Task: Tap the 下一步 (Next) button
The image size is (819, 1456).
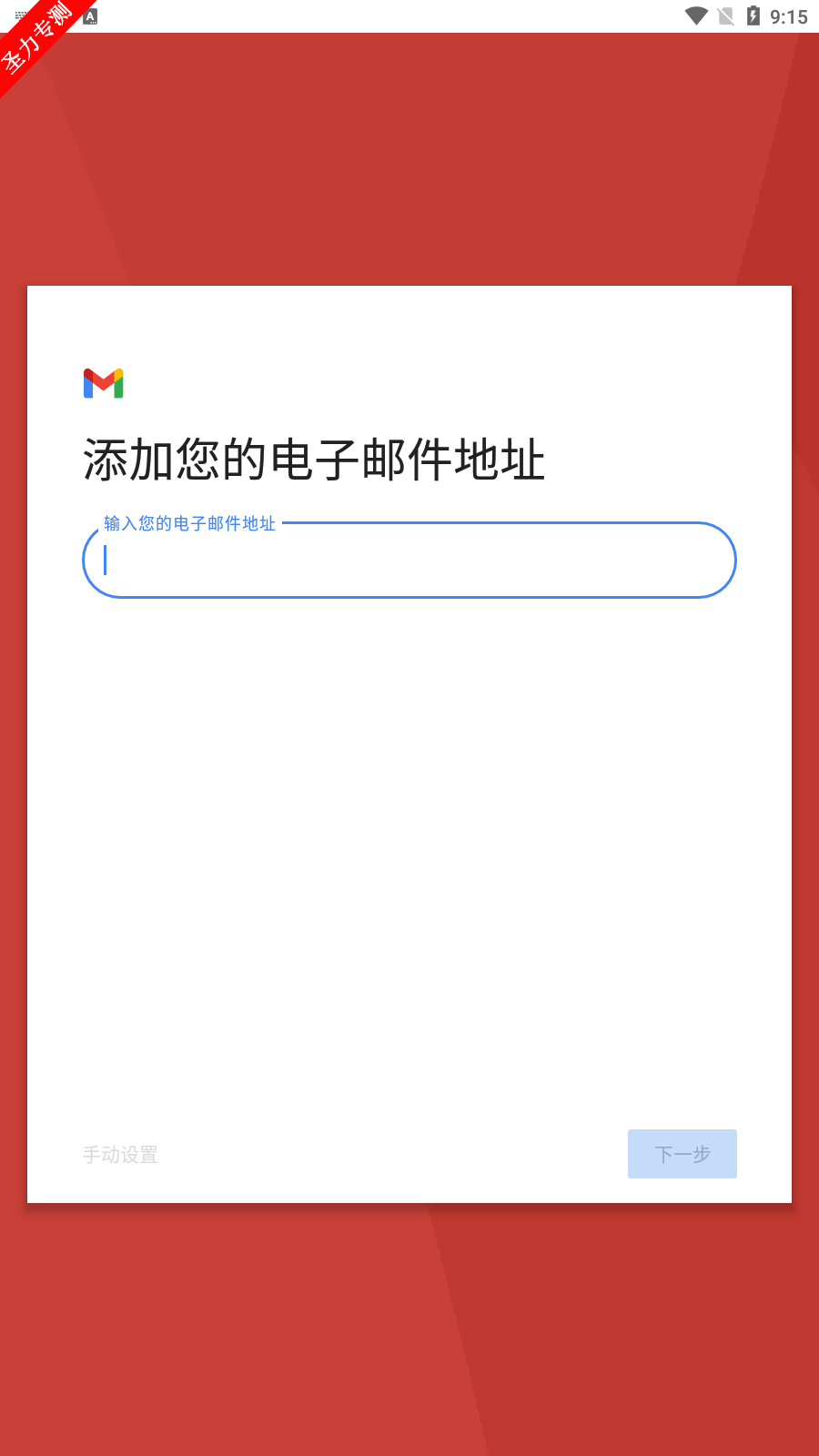Action: [x=682, y=1154]
